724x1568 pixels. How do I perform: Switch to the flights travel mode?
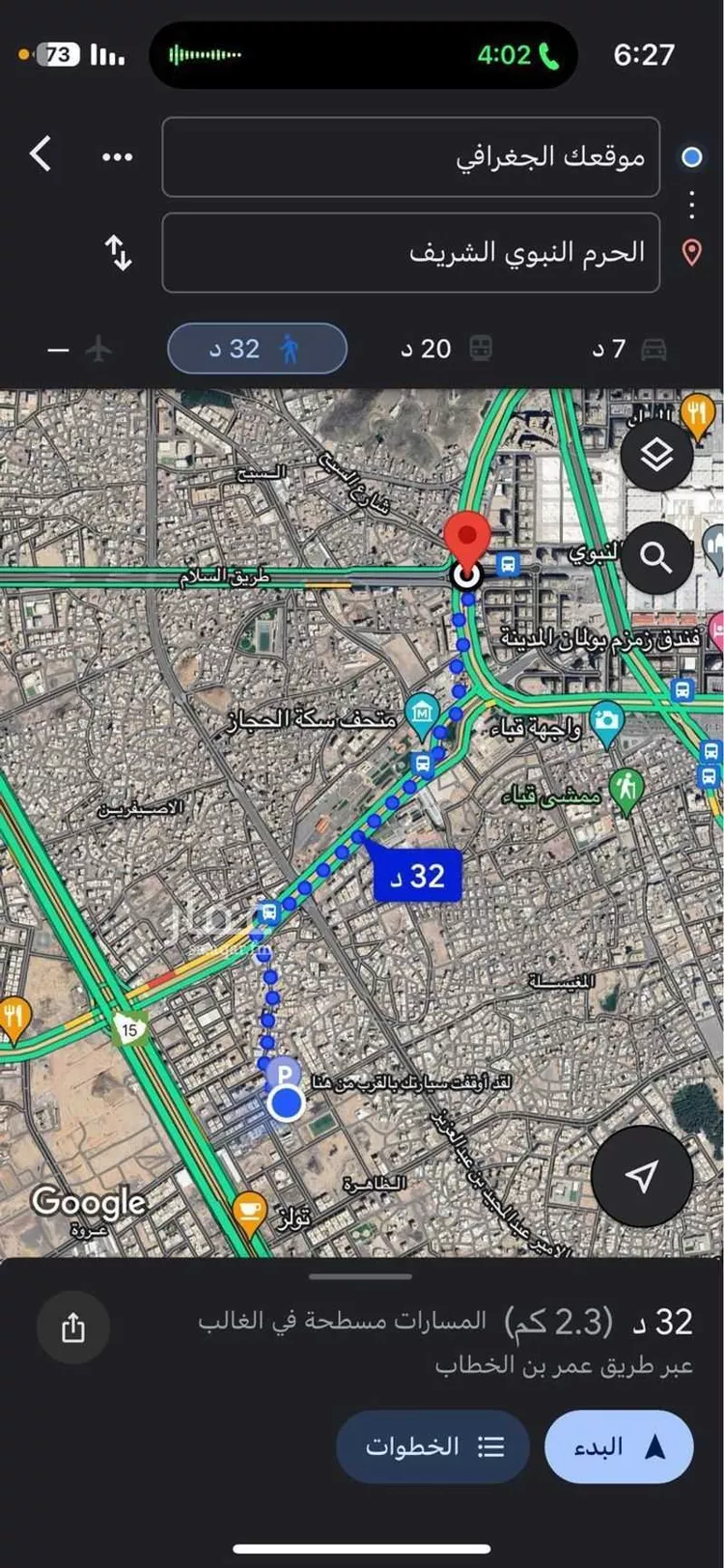(x=82, y=349)
